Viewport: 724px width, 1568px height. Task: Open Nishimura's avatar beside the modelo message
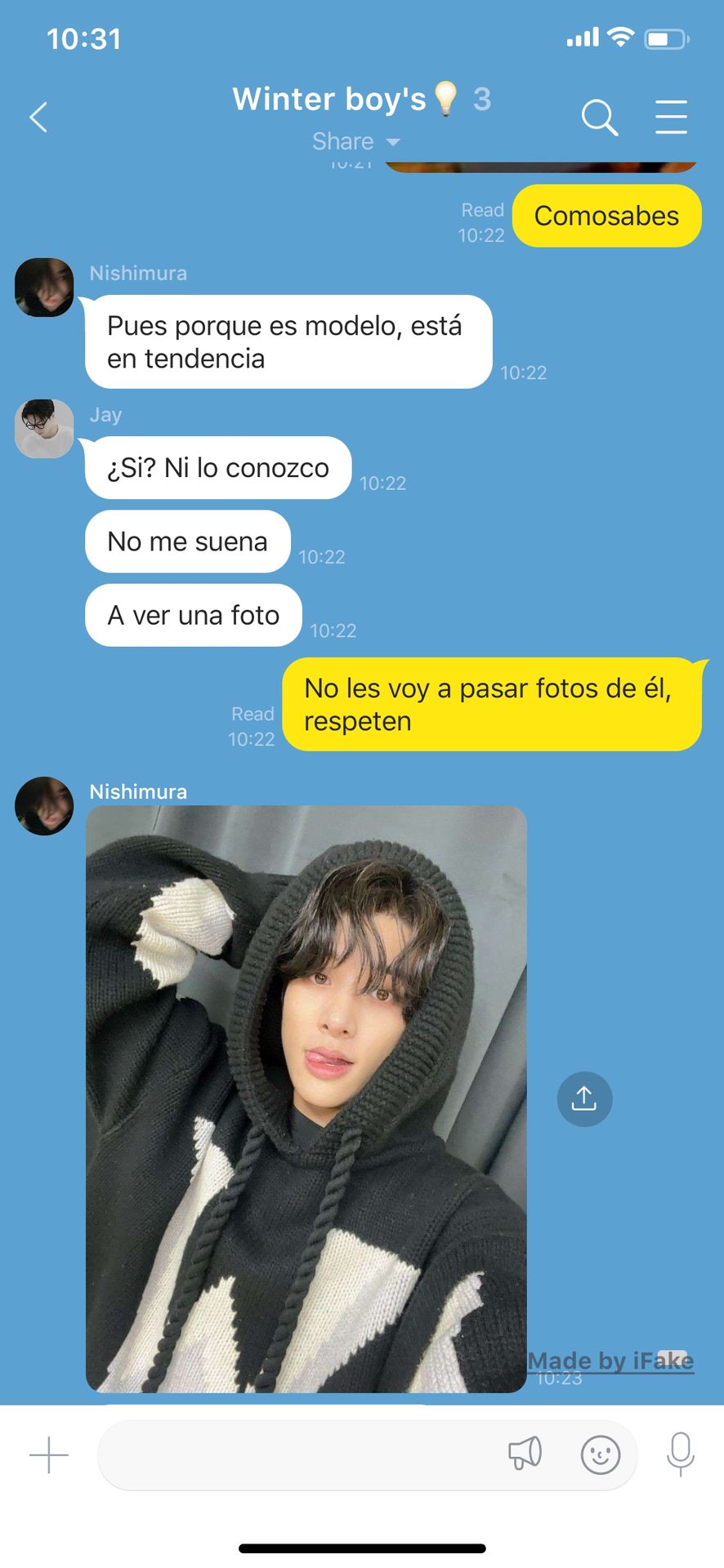pyautogui.click(x=44, y=287)
